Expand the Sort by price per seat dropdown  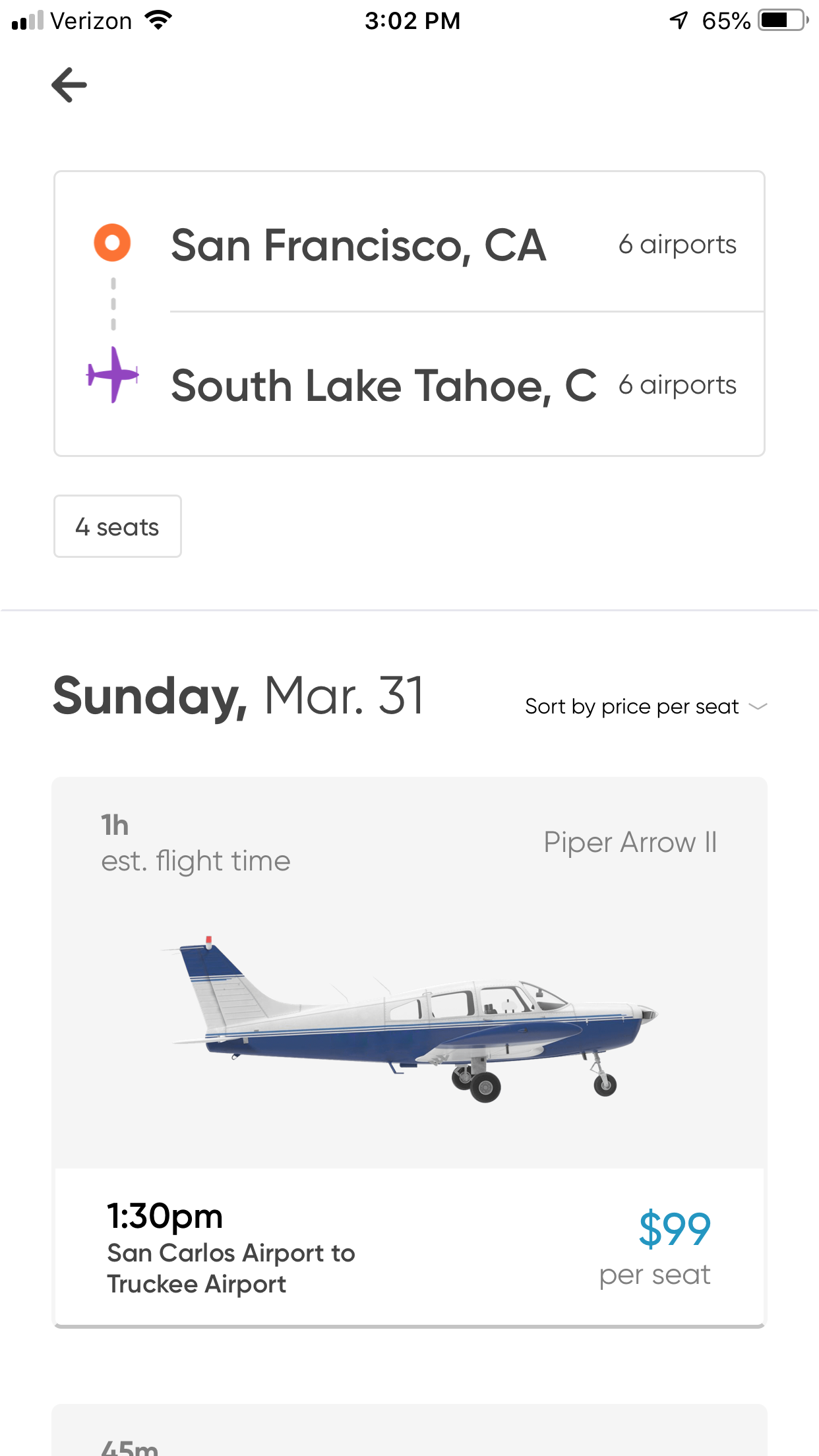[645, 707]
